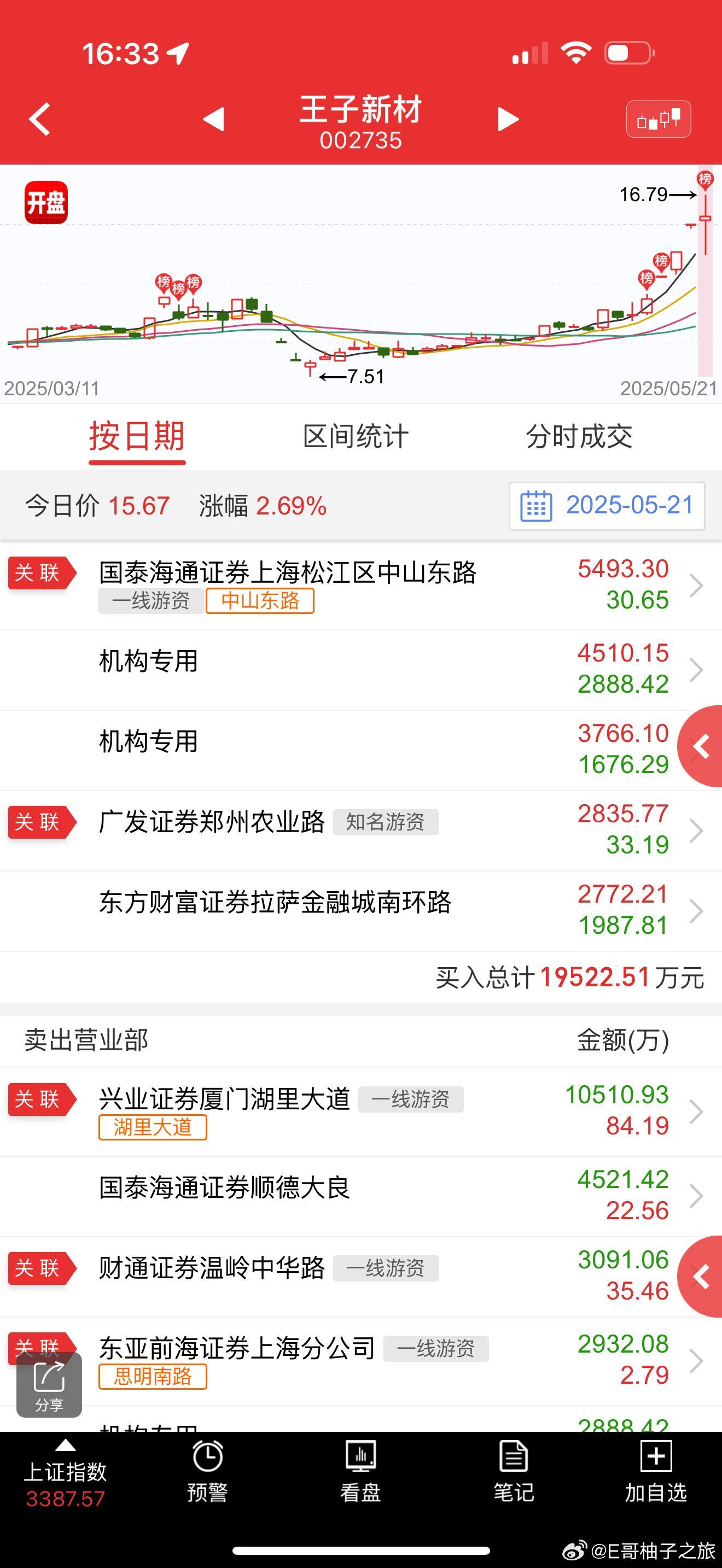Screen dimensions: 722x1568
Task: Navigate back using the top-left arrow
Action: [x=39, y=119]
